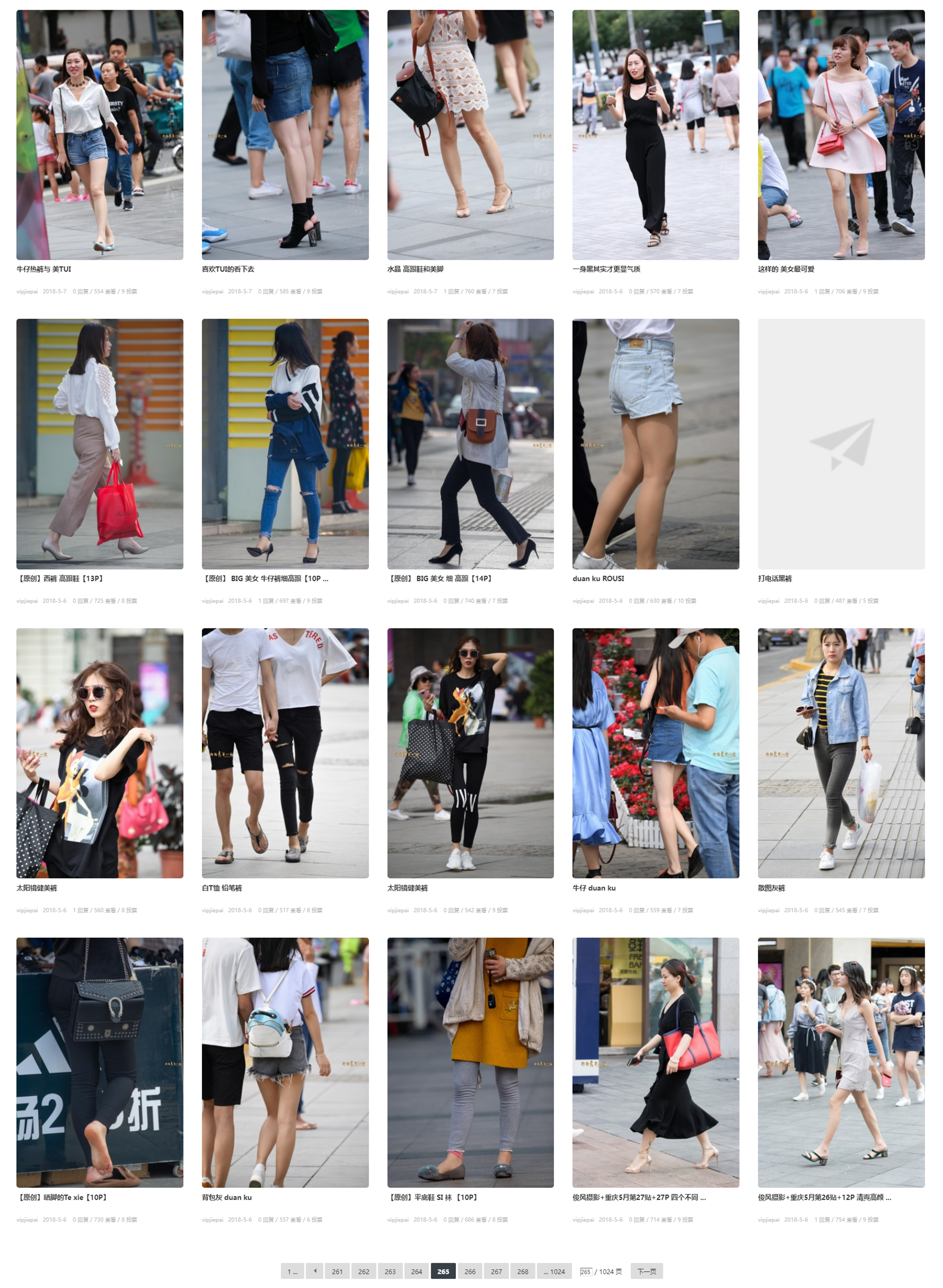The height and width of the screenshot is (1288, 943).
Task: Tap the previous page arrow
Action: [314, 1271]
